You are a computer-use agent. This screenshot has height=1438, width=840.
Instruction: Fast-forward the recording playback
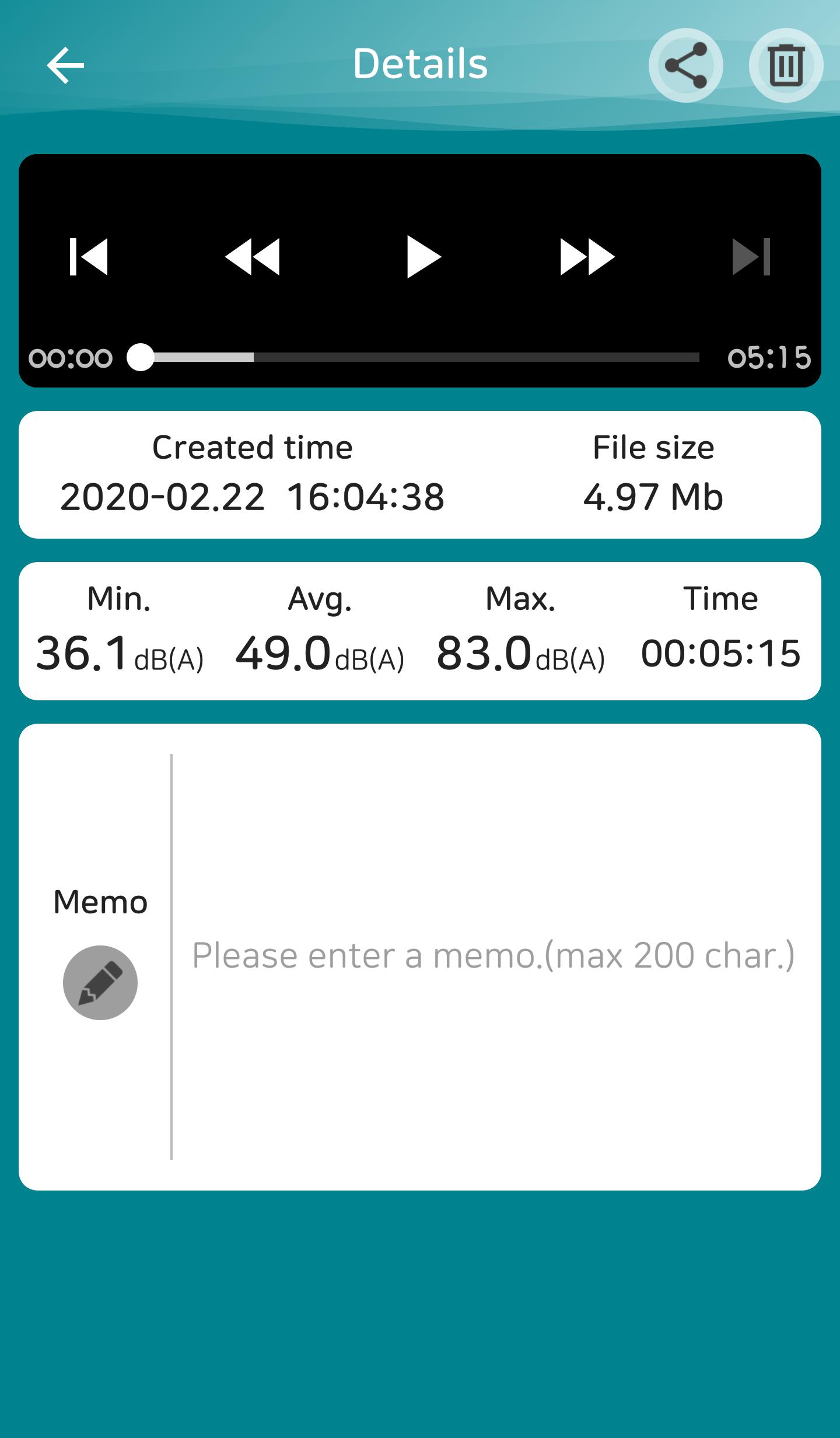point(587,256)
